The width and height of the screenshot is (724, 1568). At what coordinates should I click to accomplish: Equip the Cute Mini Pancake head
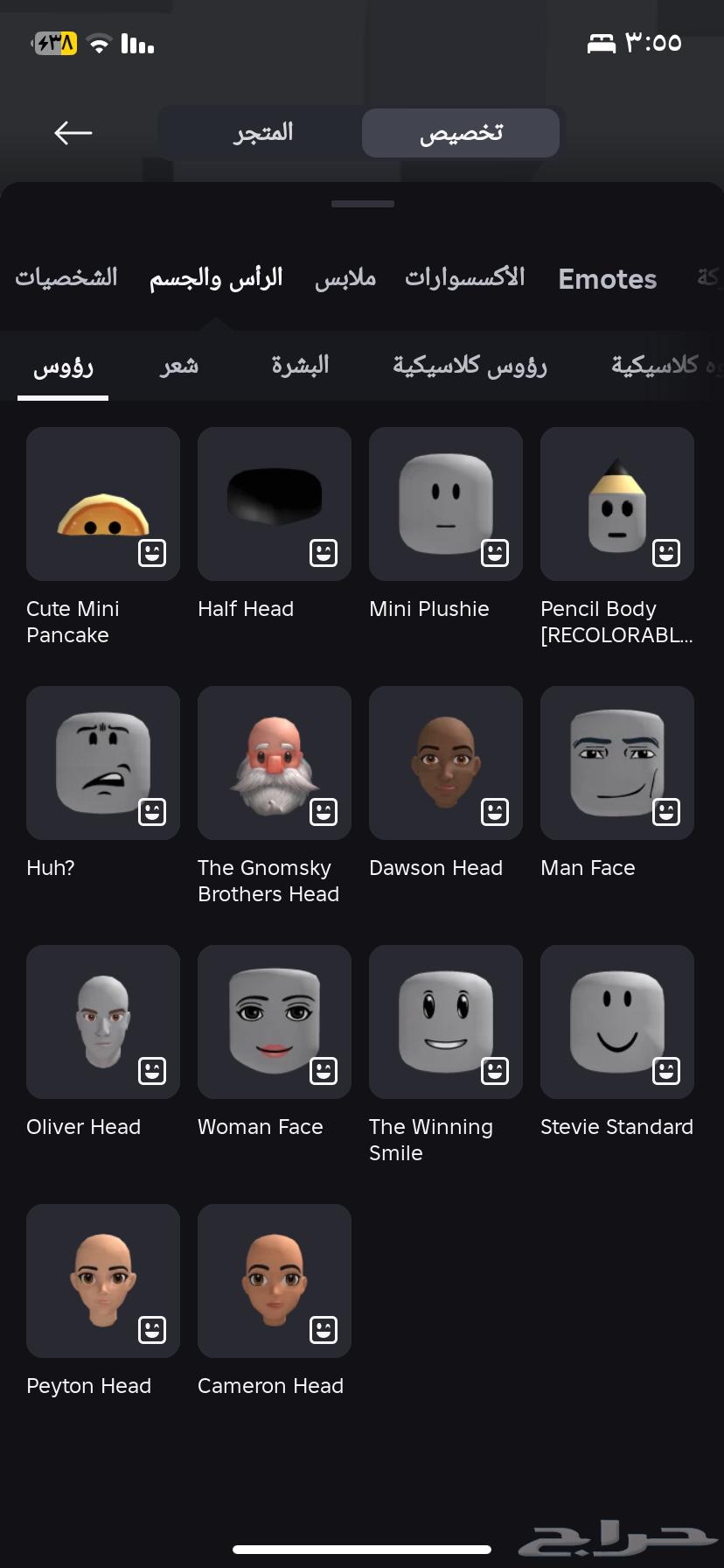[x=103, y=504]
